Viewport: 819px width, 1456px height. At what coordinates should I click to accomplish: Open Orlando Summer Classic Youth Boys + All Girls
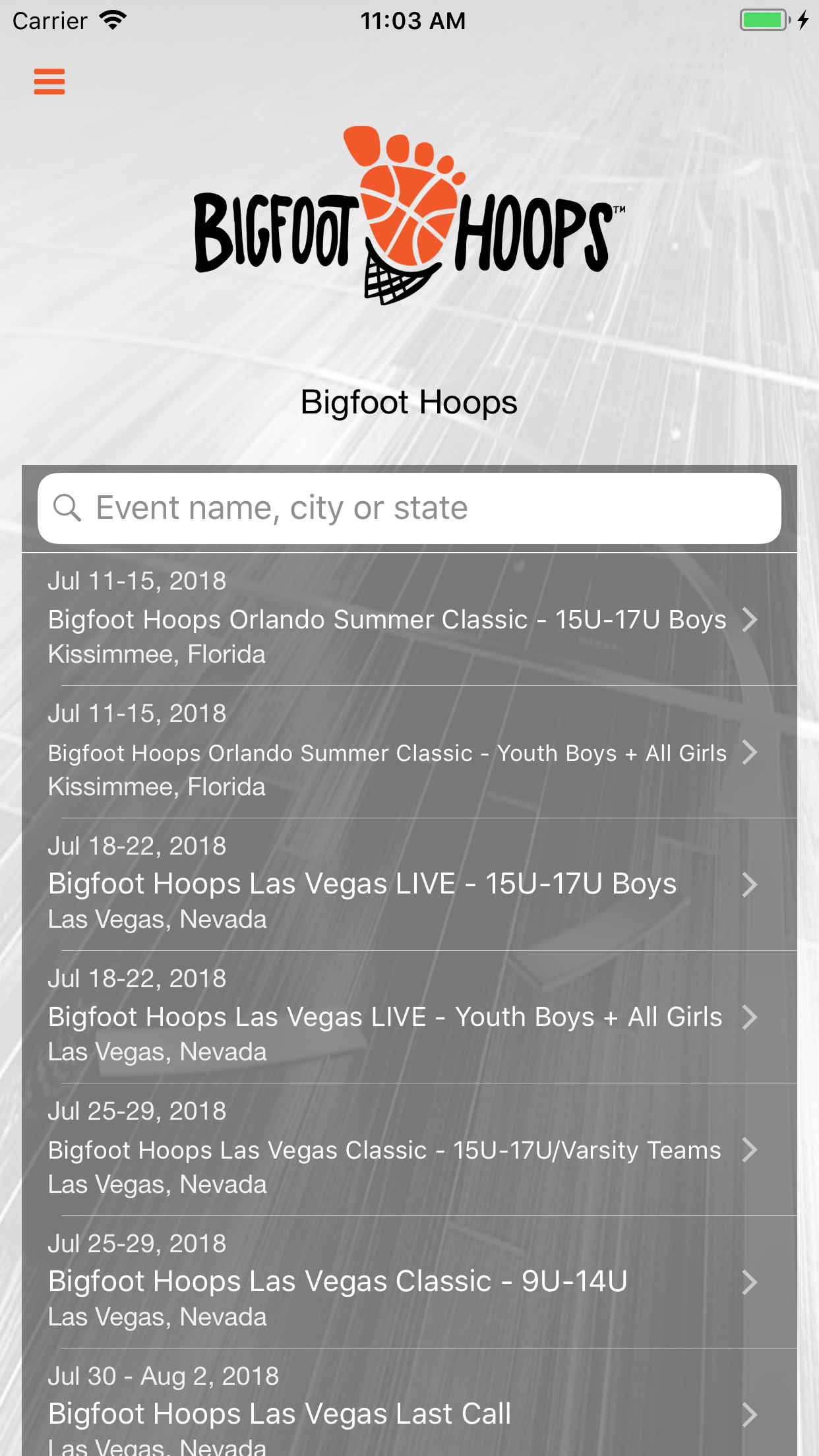pyautogui.click(x=409, y=752)
